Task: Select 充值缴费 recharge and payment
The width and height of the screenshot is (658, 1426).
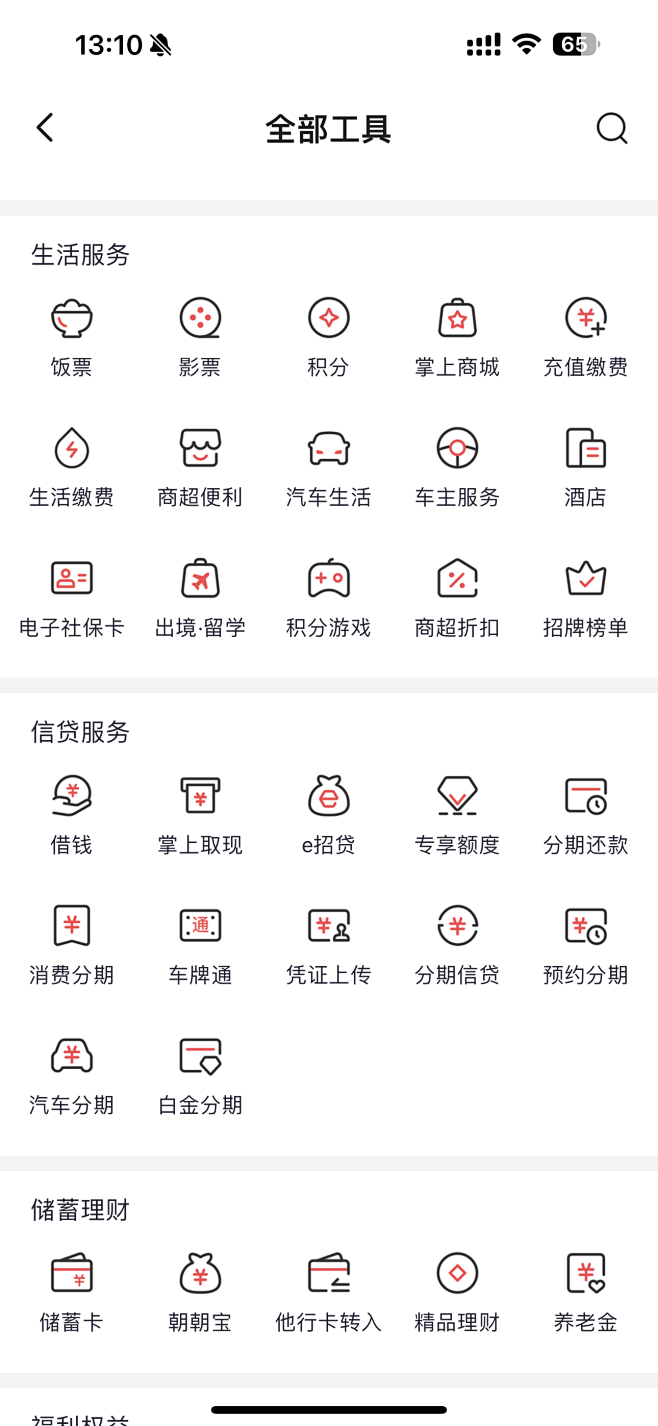Action: (586, 338)
